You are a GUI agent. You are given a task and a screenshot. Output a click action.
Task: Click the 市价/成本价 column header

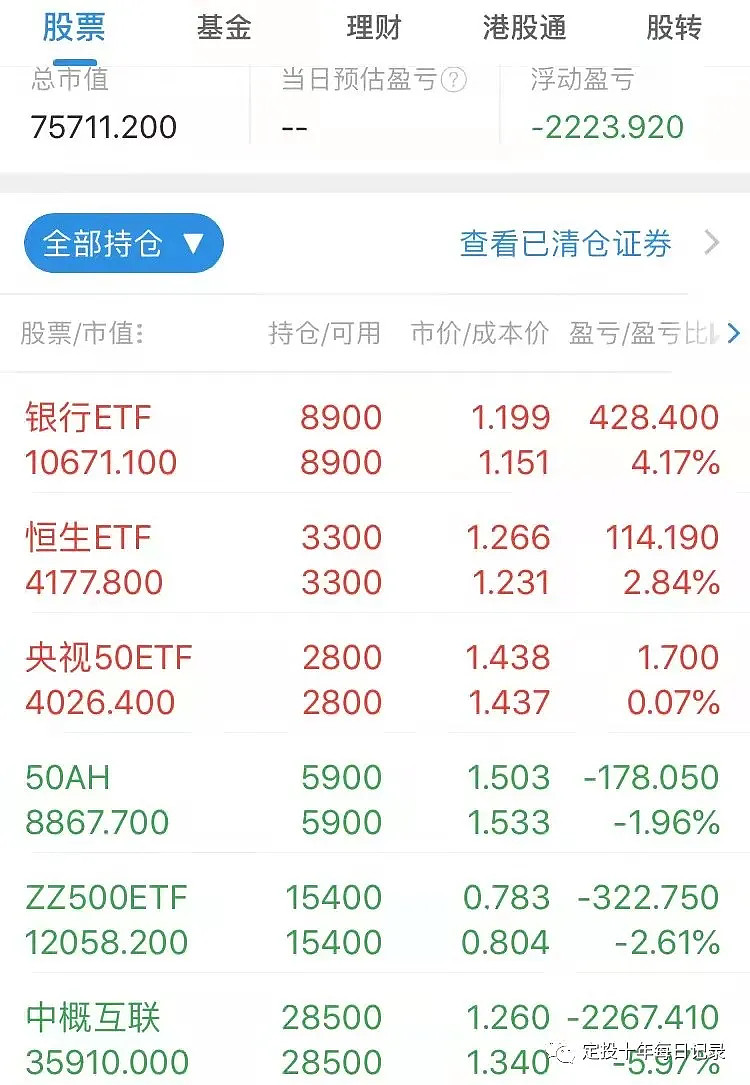tap(477, 333)
